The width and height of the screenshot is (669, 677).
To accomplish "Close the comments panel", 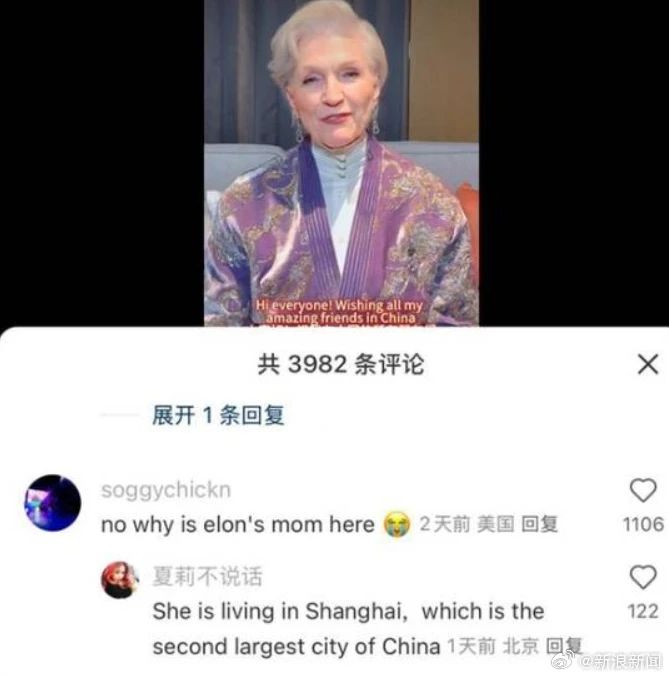I will tap(647, 364).
